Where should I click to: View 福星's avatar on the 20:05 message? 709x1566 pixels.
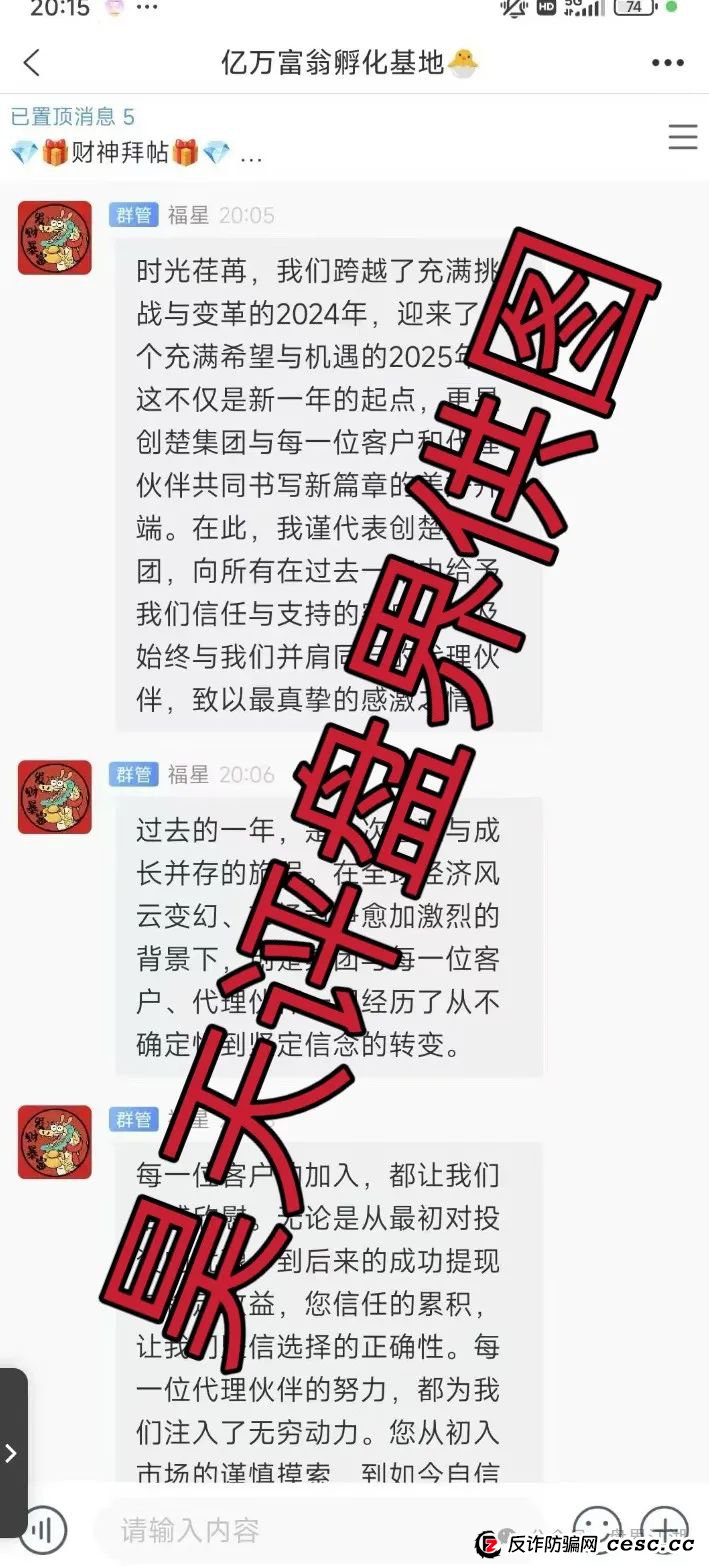click(x=54, y=237)
